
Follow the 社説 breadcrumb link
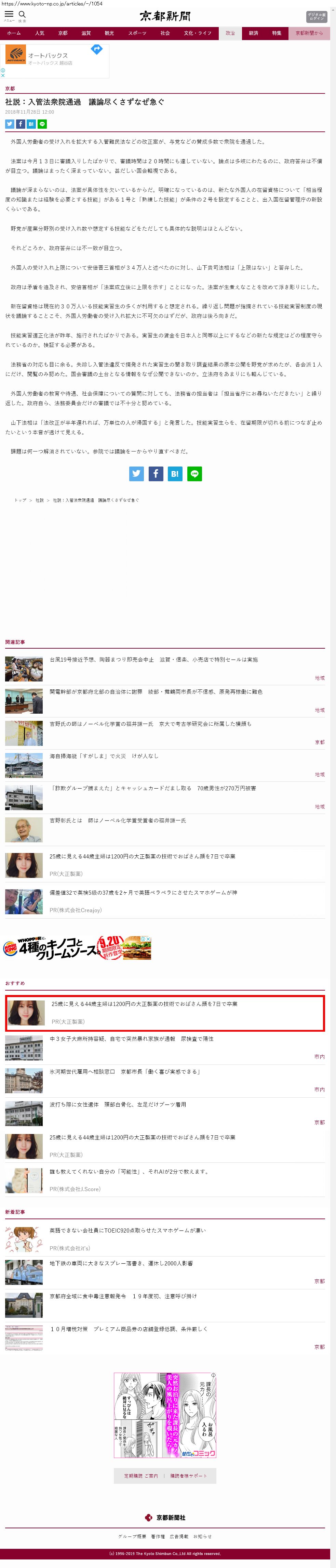pos(40,500)
